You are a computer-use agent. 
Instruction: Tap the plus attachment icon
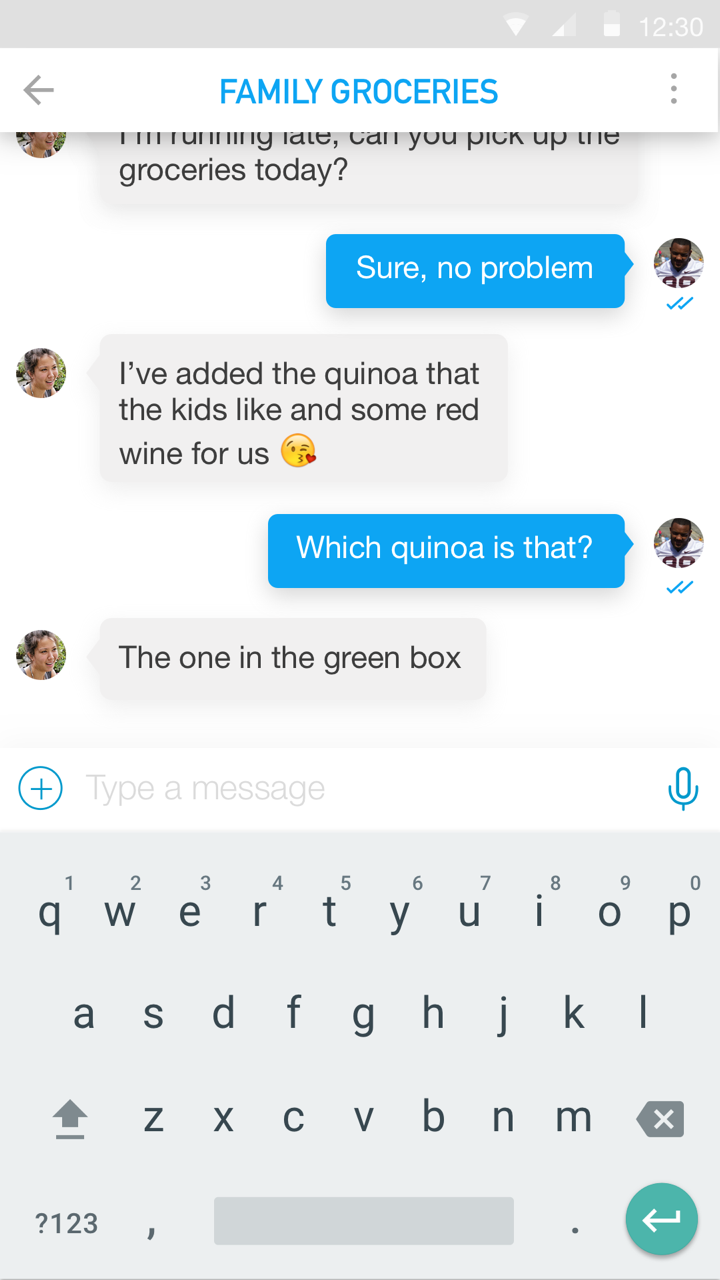point(41,788)
